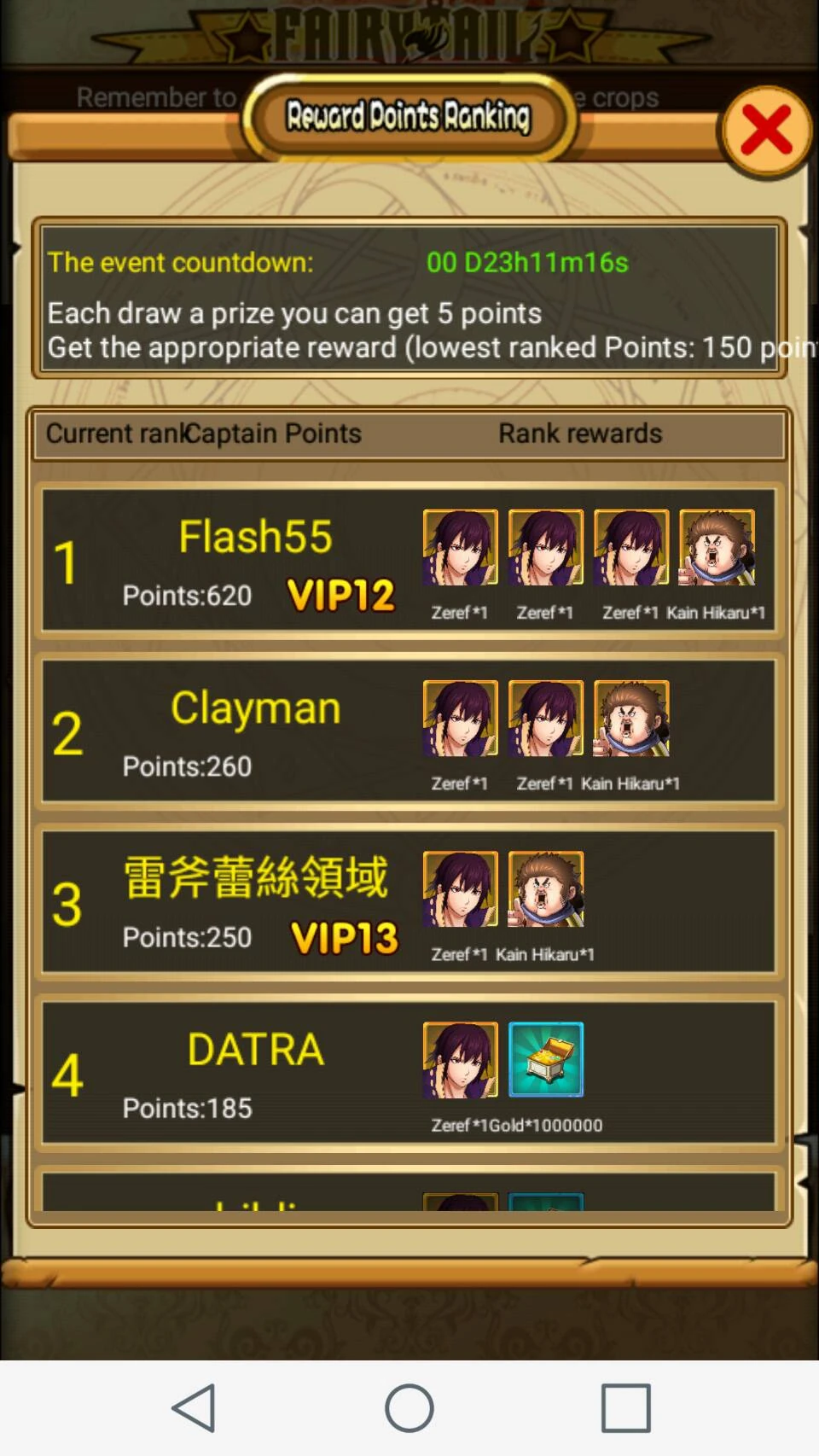
Task: Tap the Kain Hikaru reward icon for Flash55
Action: coord(717,548)
